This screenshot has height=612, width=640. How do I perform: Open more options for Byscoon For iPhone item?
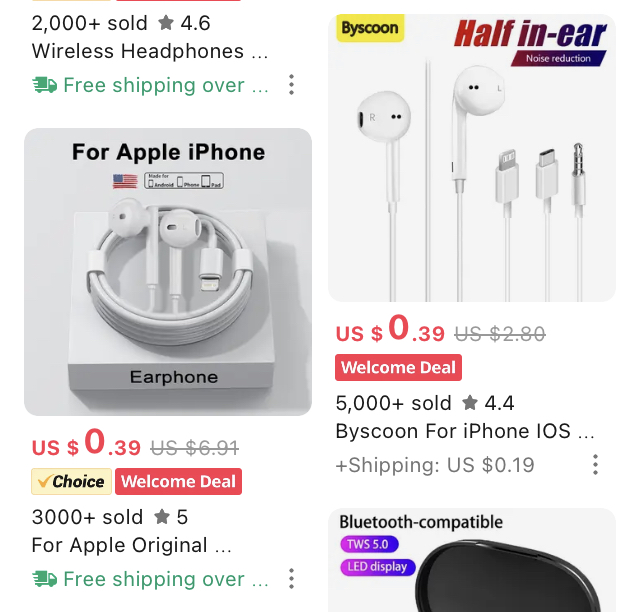click(x=595, y=465)
